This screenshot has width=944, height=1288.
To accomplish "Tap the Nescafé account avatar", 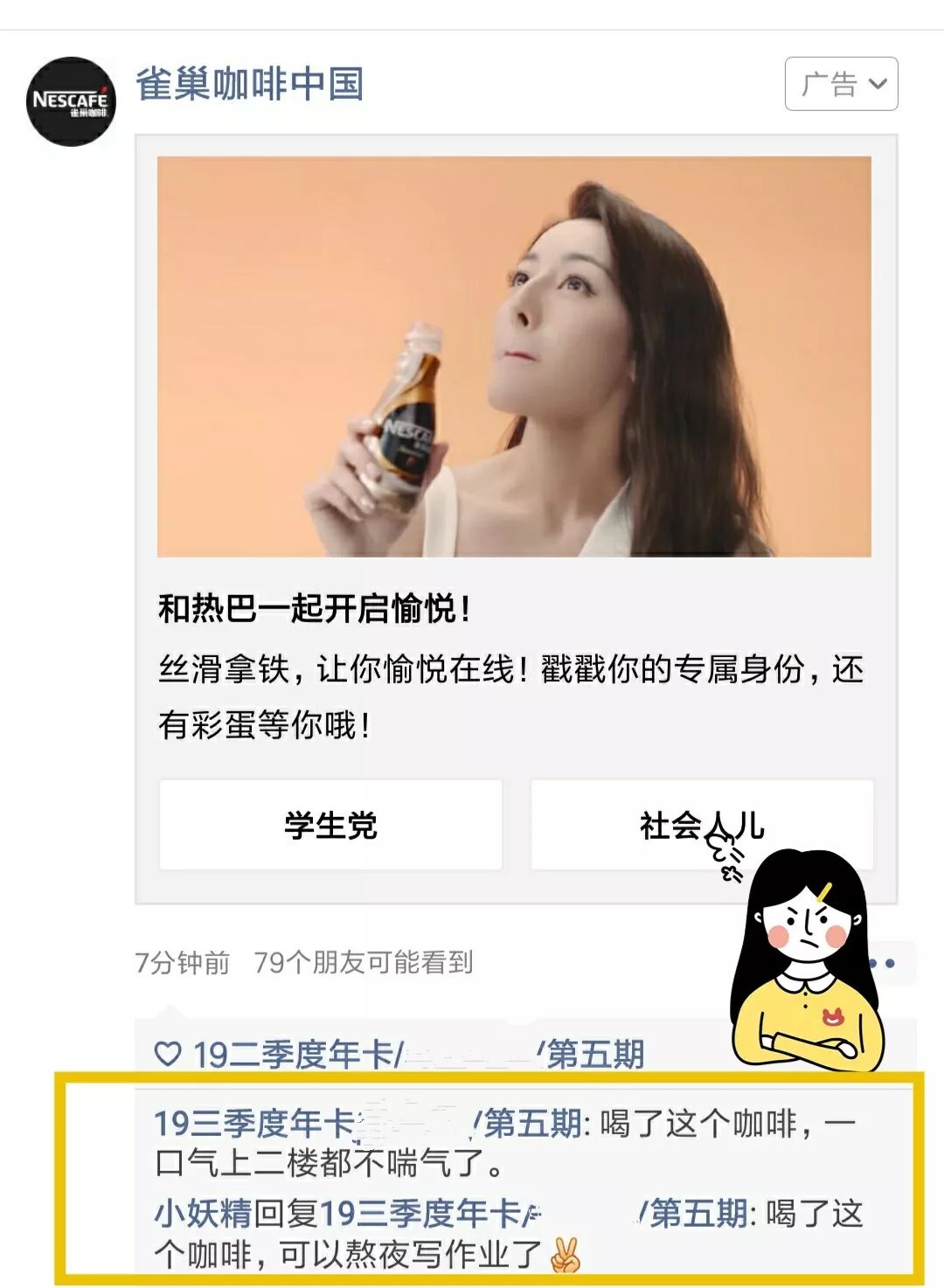I will pyautogui.click(x=70, y=101).
